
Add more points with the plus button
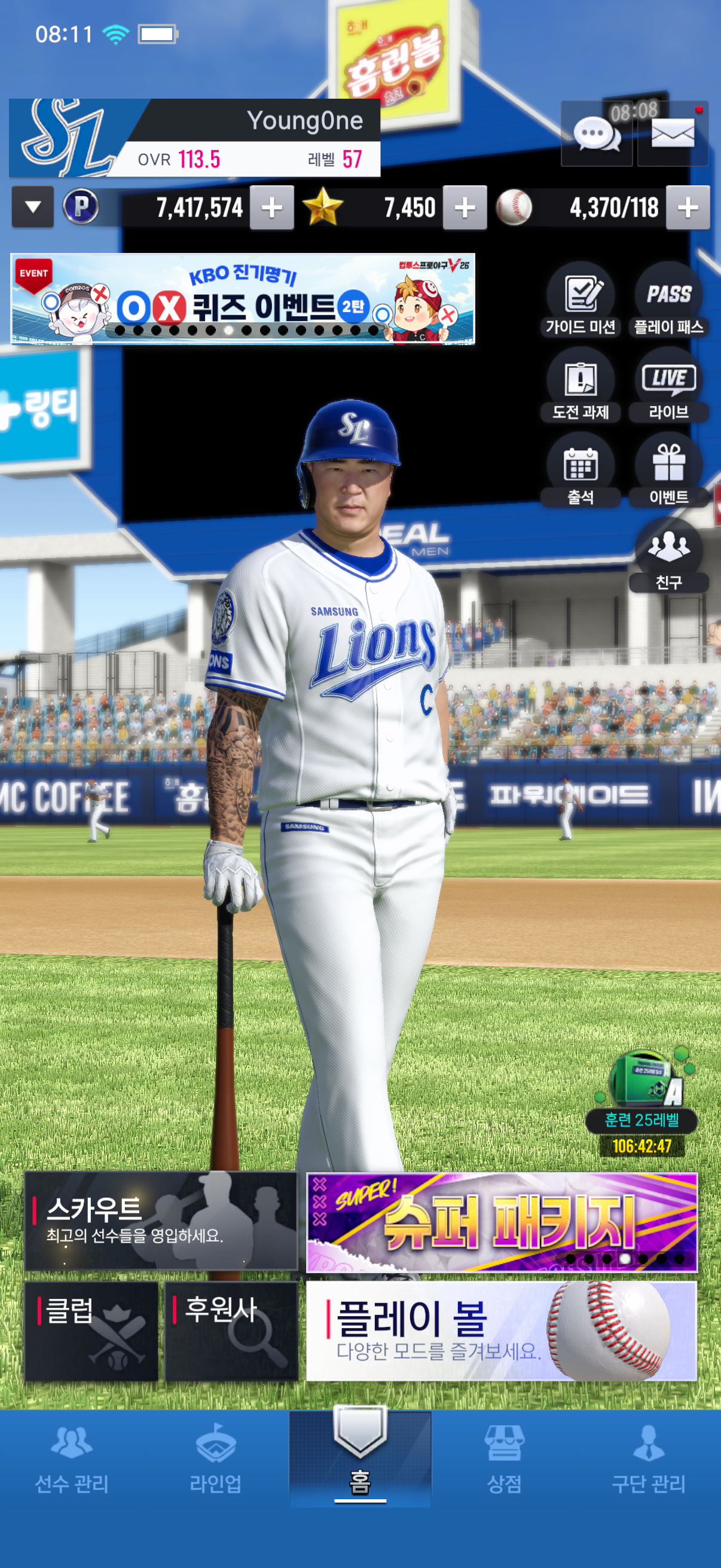272,208
